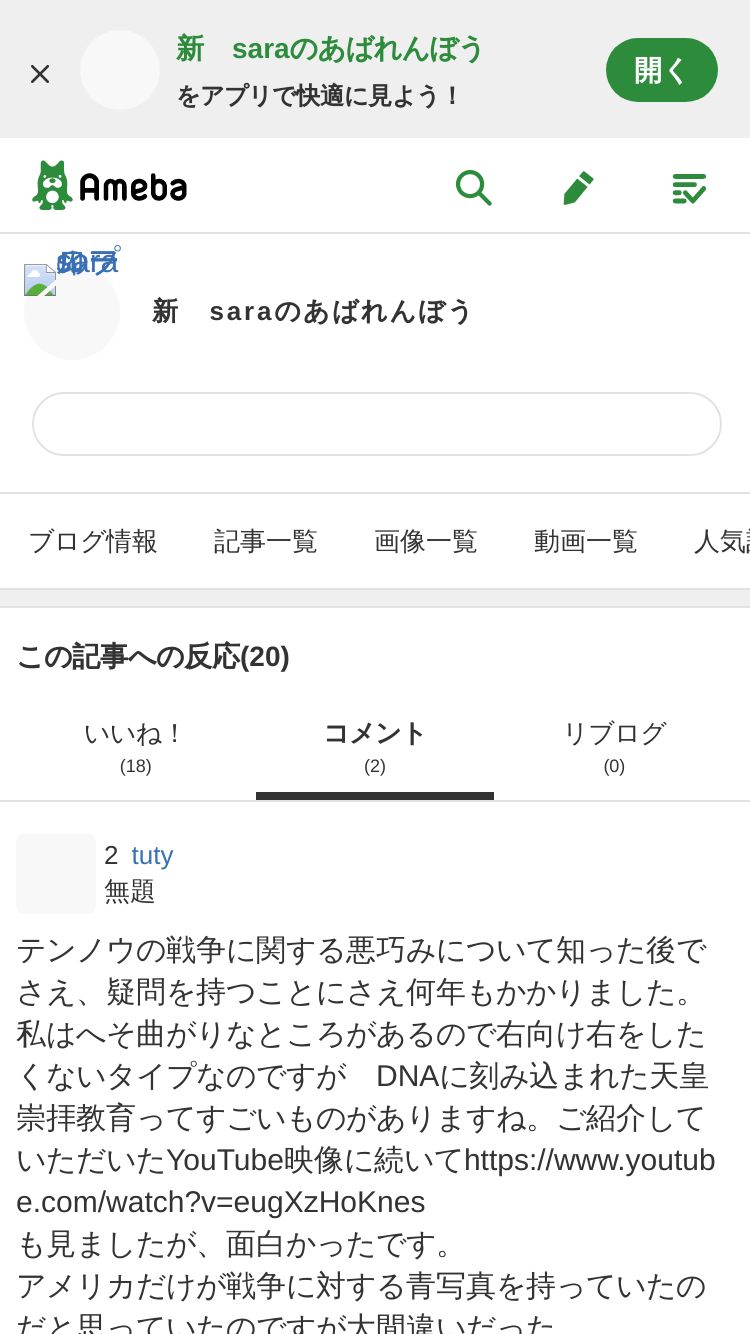This screenshot has height=1334, width=750.
Task: Show the いいね！(18) reactions
Action: [135, 747]
